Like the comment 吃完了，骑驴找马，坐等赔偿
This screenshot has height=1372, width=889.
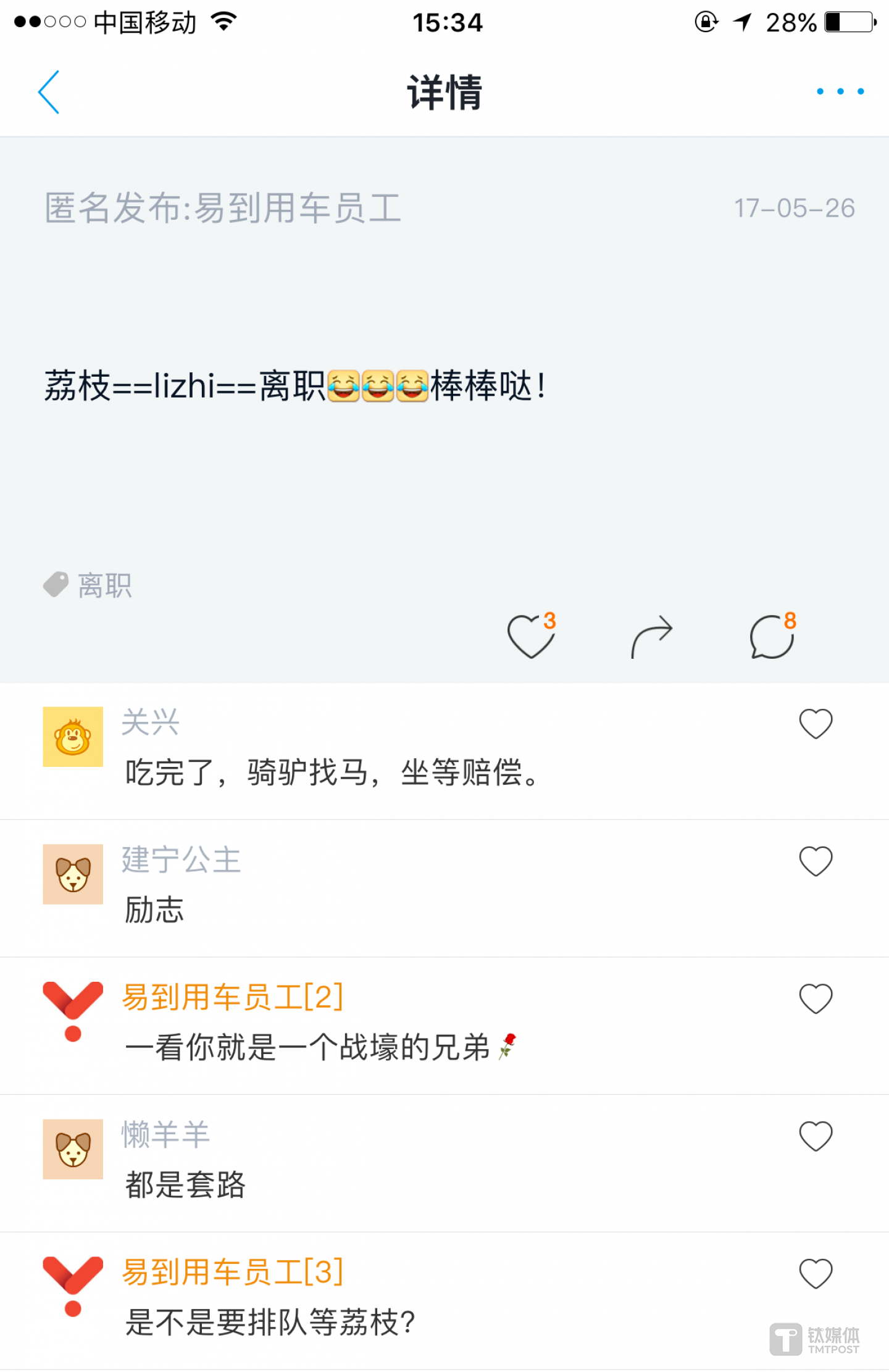click(816, 724)
